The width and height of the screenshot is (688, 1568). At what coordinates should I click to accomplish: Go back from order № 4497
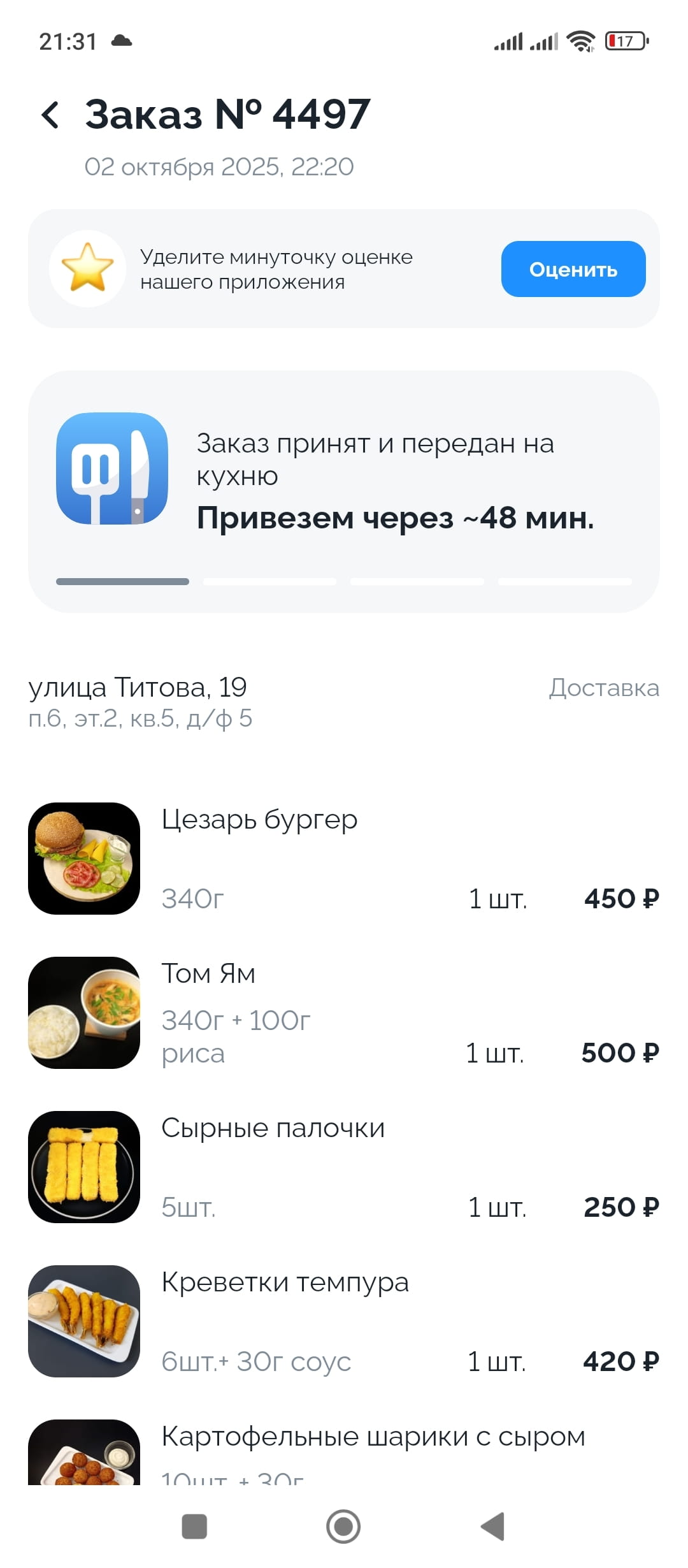(x=50, y=115)
